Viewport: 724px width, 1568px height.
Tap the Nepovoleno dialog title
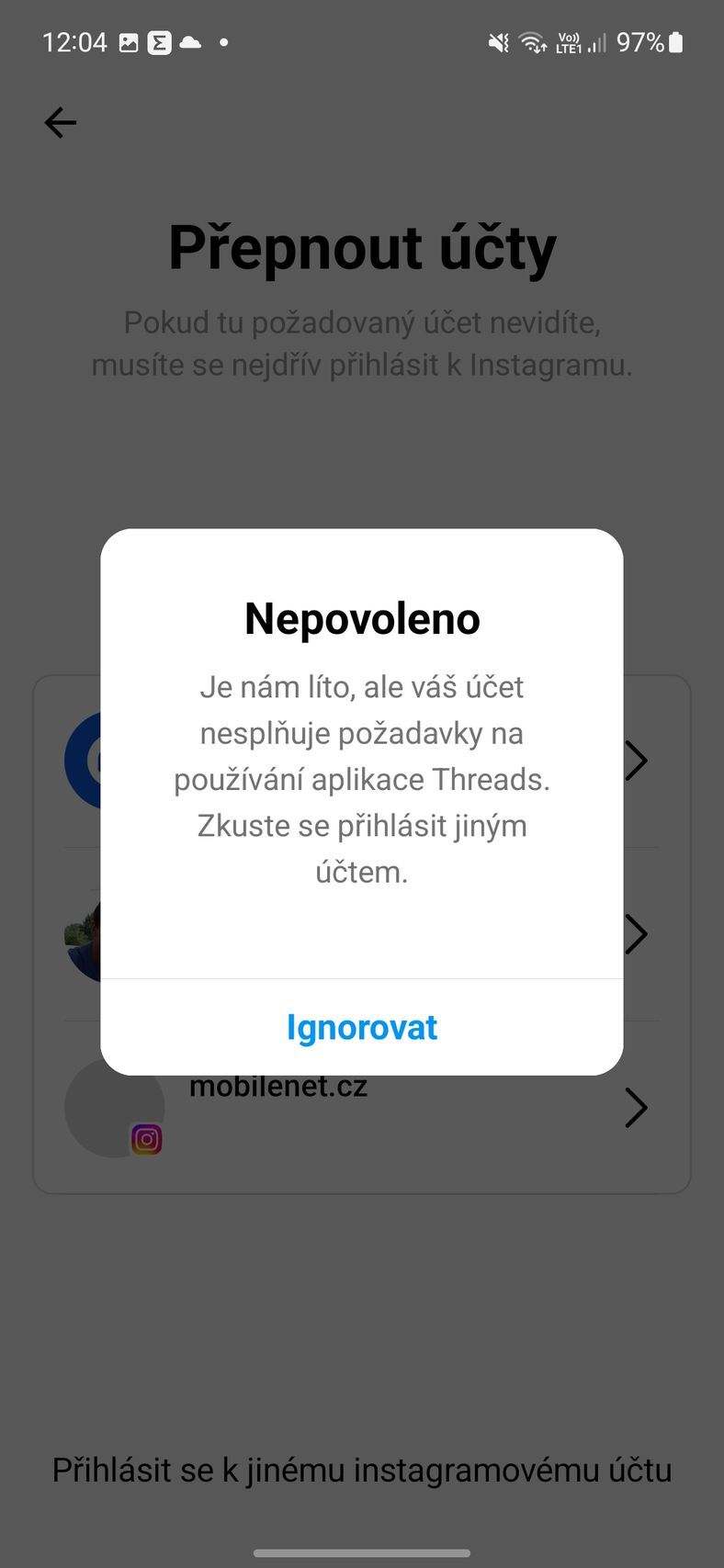click(x=361, y=618)
